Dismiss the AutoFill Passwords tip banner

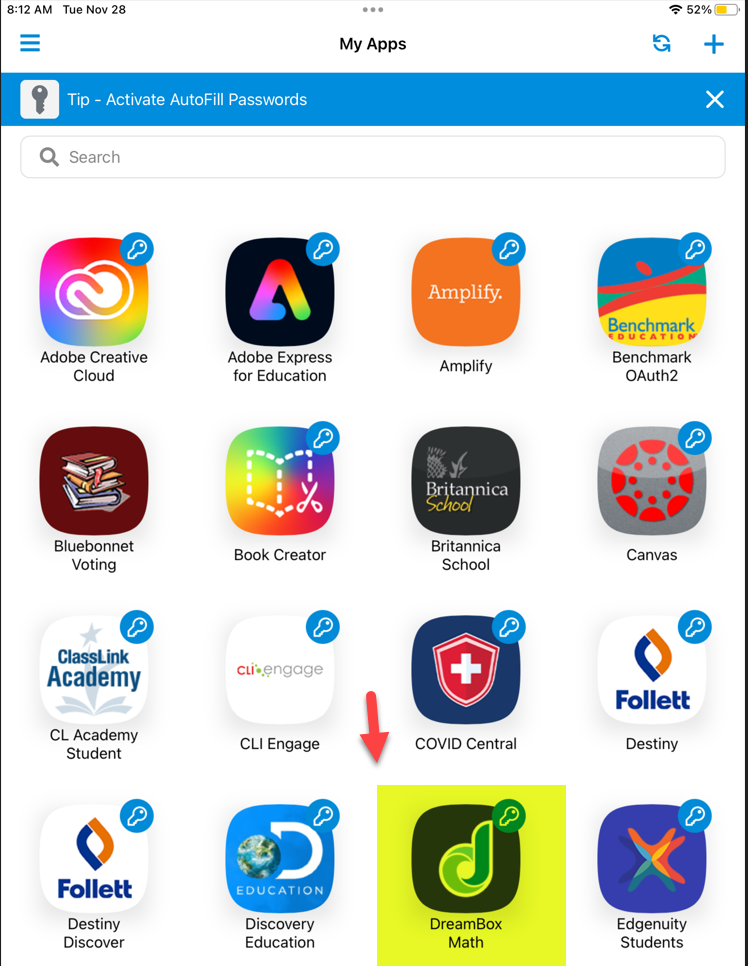coord(714,99)
